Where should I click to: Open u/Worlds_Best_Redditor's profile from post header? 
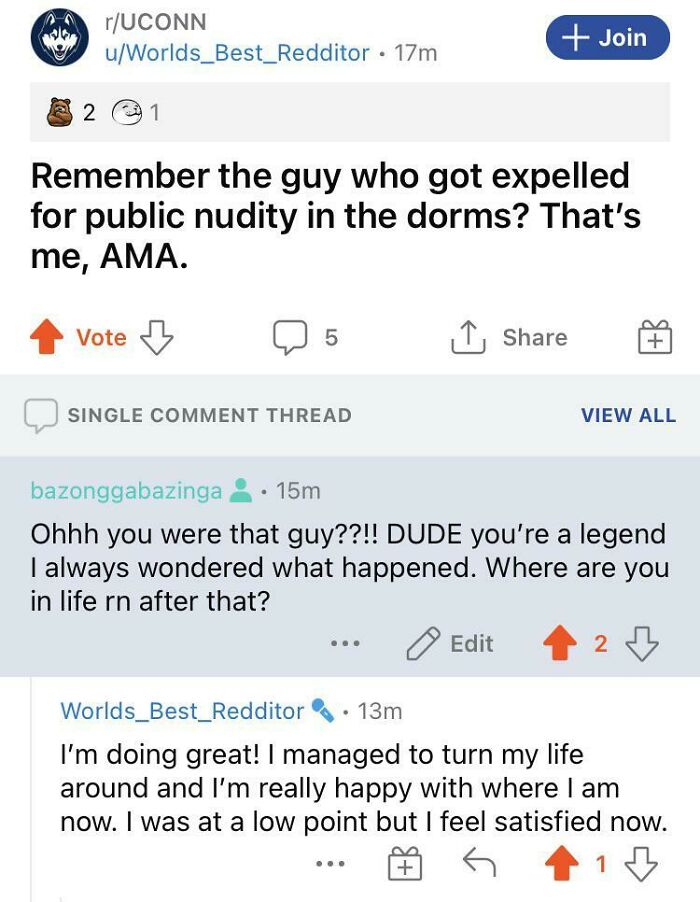237,53
